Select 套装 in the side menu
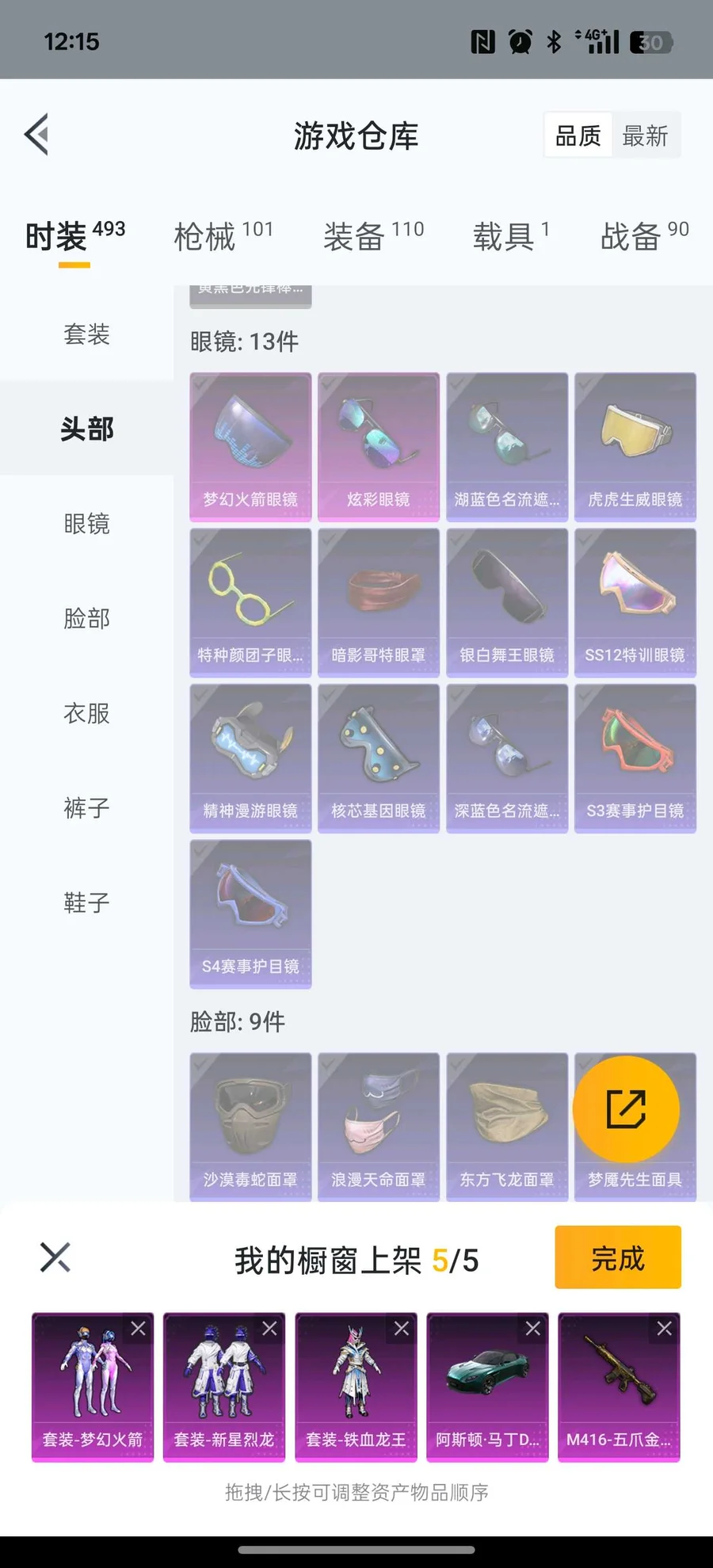Screen dimensions: 713x1568 (86, 334)
